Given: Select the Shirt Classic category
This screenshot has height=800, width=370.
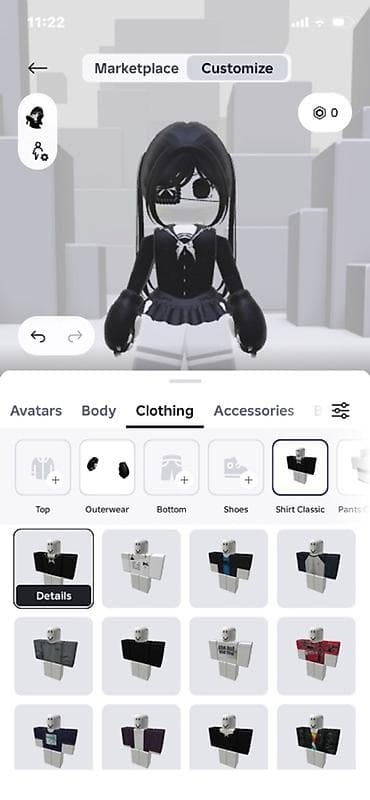Looking at the screenshot, I should pos(300,467).
